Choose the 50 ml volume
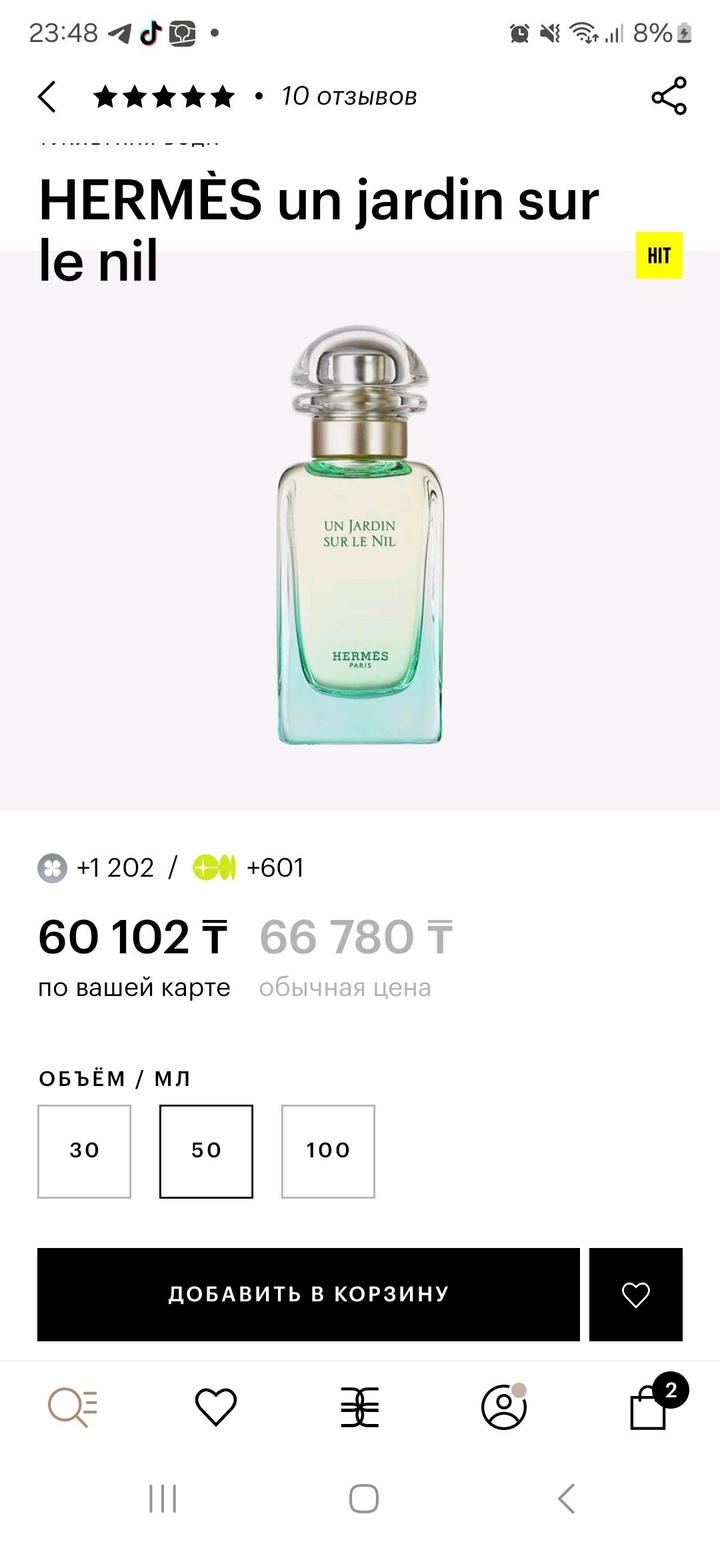Image resolution: width=720 pixels, height=1544 pixels. 206,1151
